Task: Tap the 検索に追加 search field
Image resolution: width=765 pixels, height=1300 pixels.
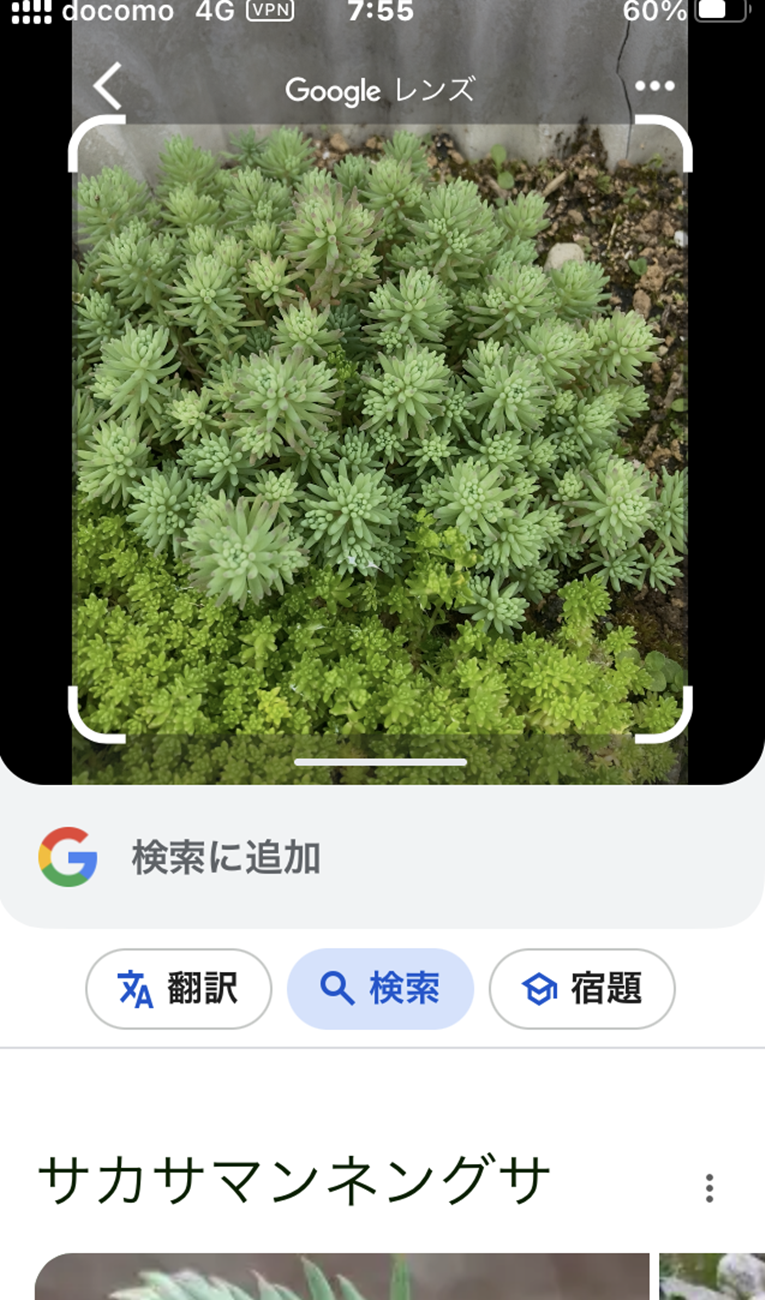Action: [380, 858]
